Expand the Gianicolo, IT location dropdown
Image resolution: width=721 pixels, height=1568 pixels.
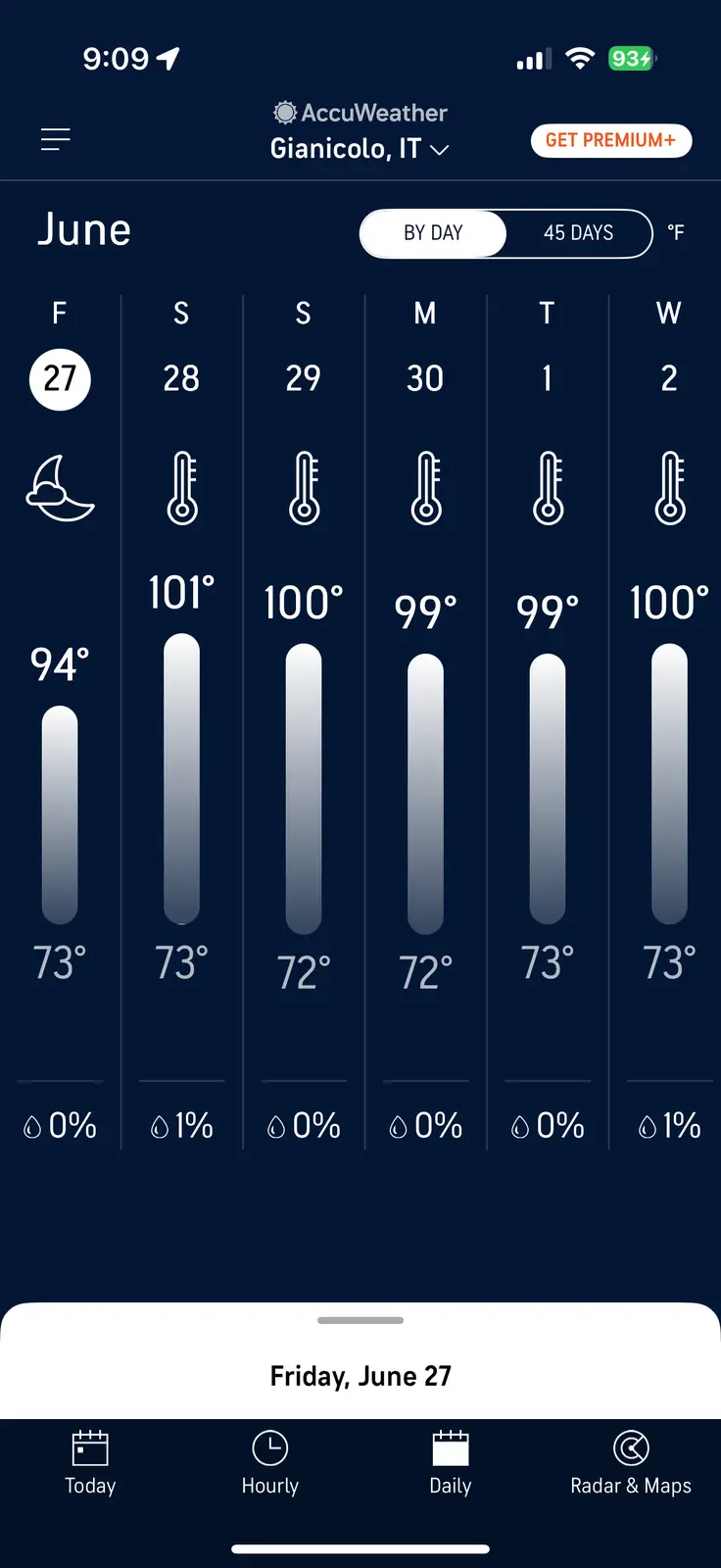(360, 149)
